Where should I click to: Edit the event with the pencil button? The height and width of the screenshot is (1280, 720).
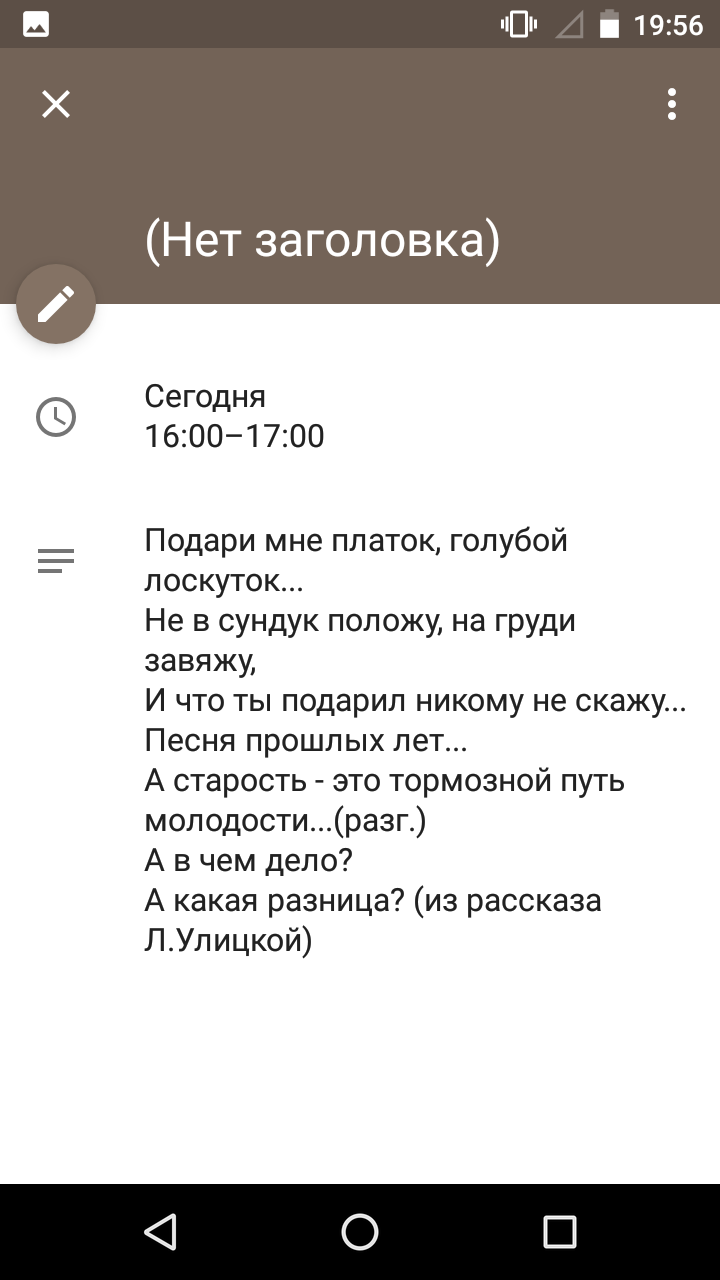click(56, 304)
